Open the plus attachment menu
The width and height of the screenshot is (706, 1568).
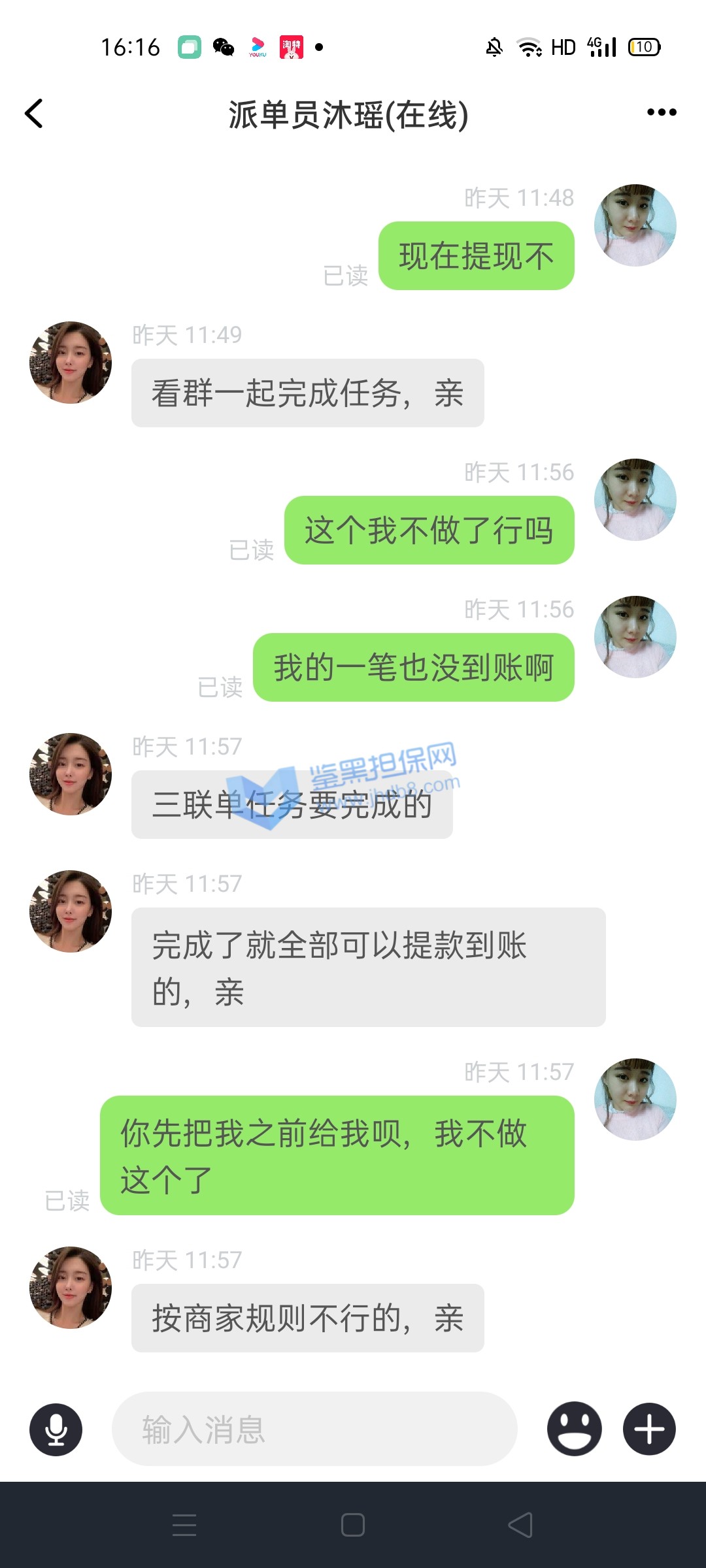coord(649,1429)
